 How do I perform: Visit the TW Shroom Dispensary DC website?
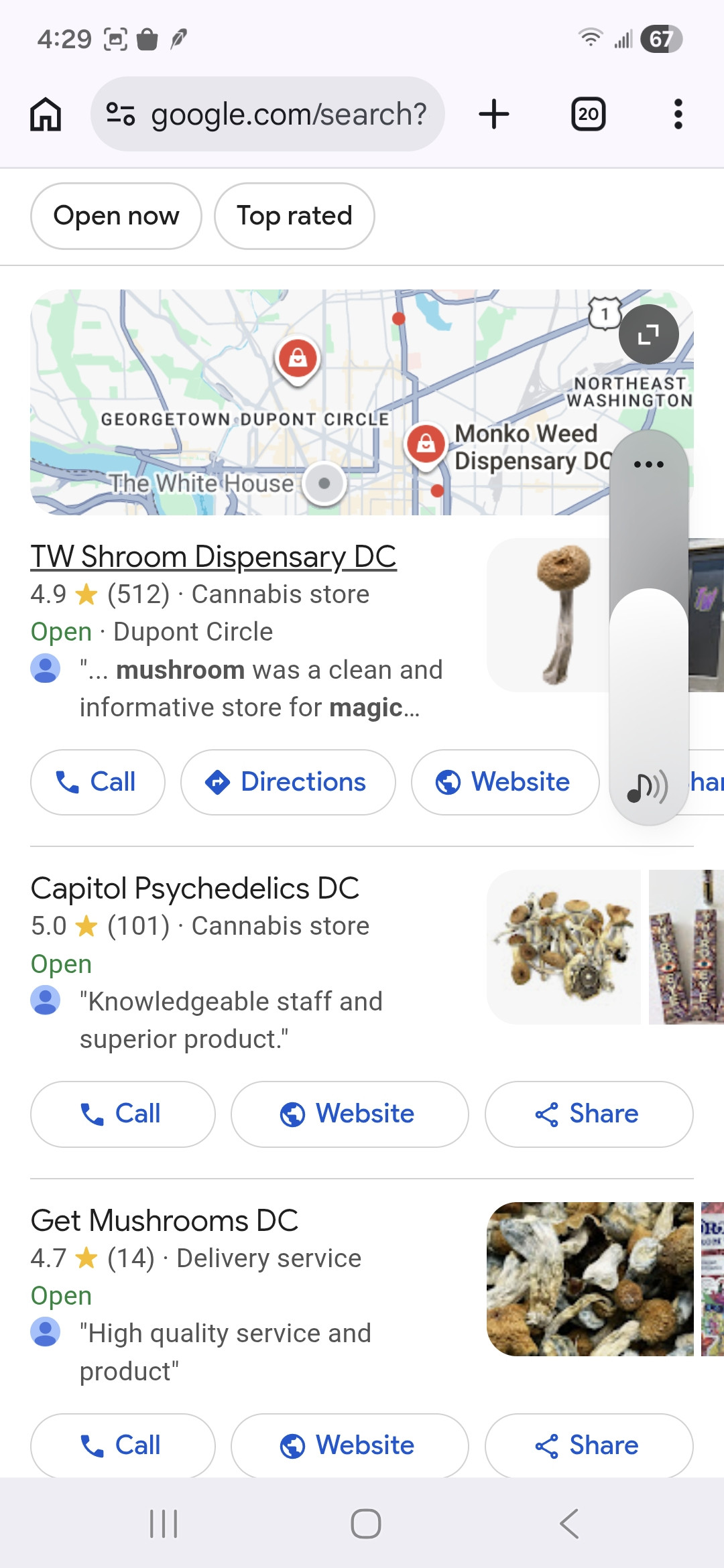coord(504,782)
